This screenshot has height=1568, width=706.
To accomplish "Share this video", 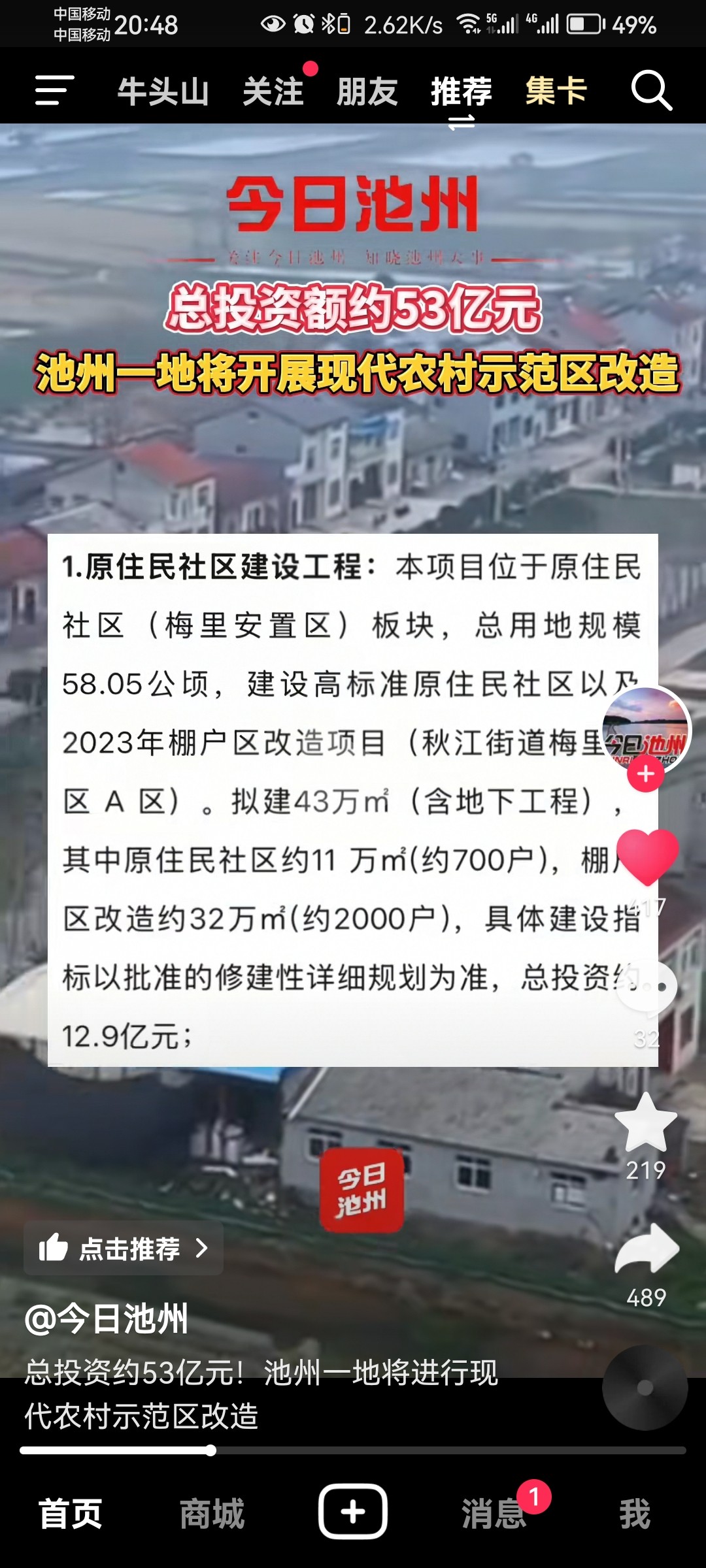I will point(647,1249).
